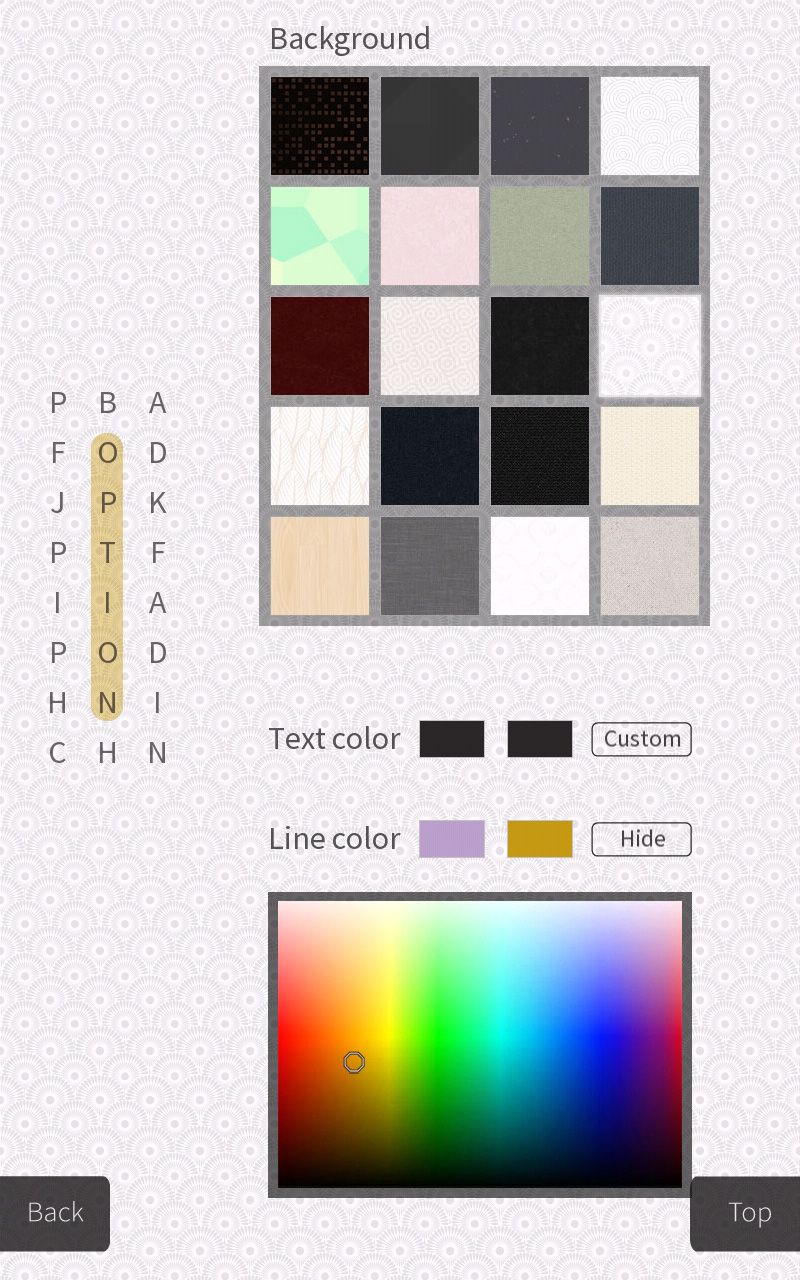Choose the dark navy background
The height and width of the screenshot is (1280, 800).
coord(430,456)
